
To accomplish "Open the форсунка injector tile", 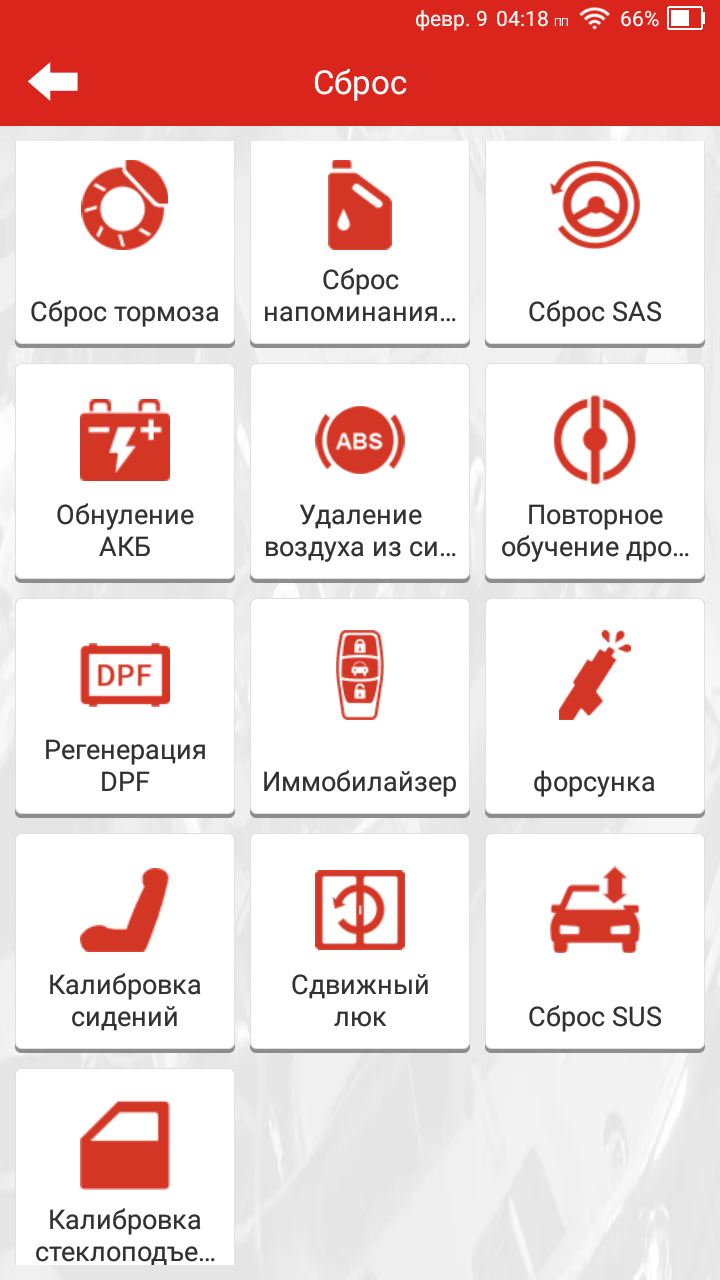I will tap(595, 706).
